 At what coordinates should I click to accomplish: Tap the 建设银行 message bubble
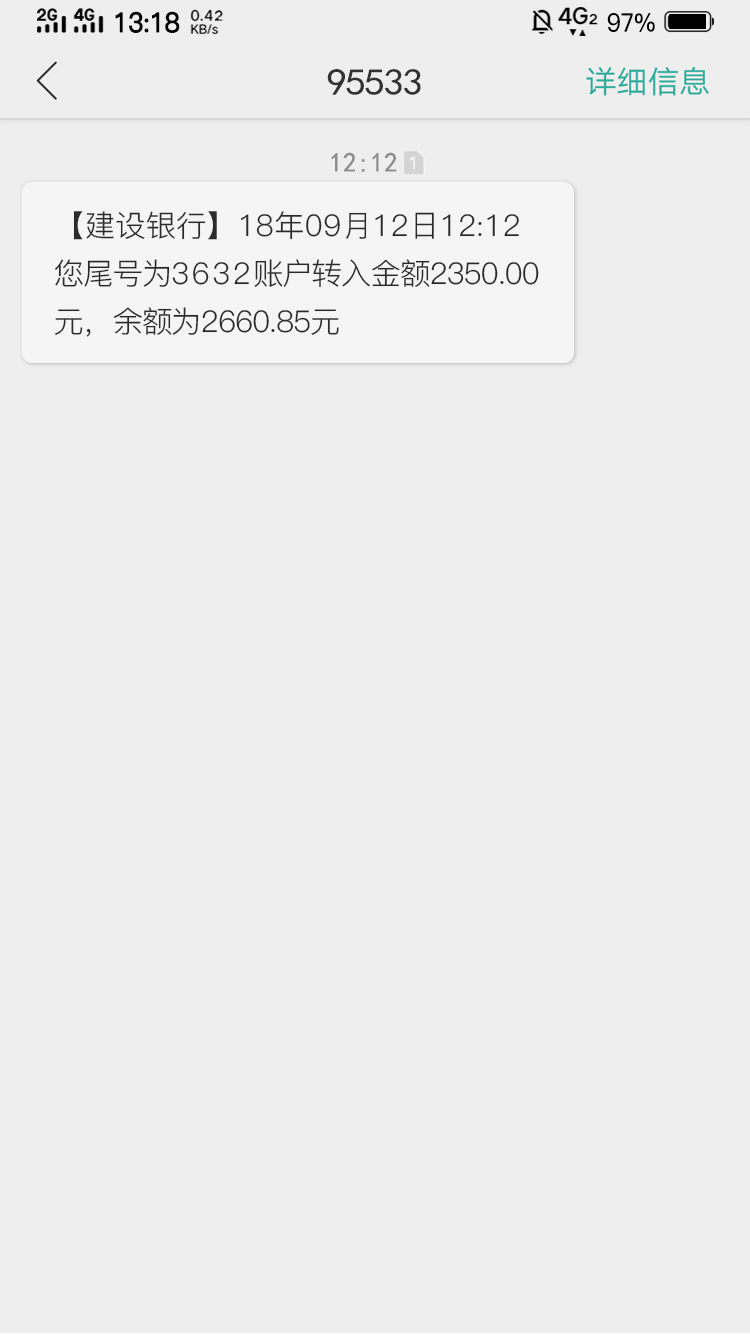[298, 272]
